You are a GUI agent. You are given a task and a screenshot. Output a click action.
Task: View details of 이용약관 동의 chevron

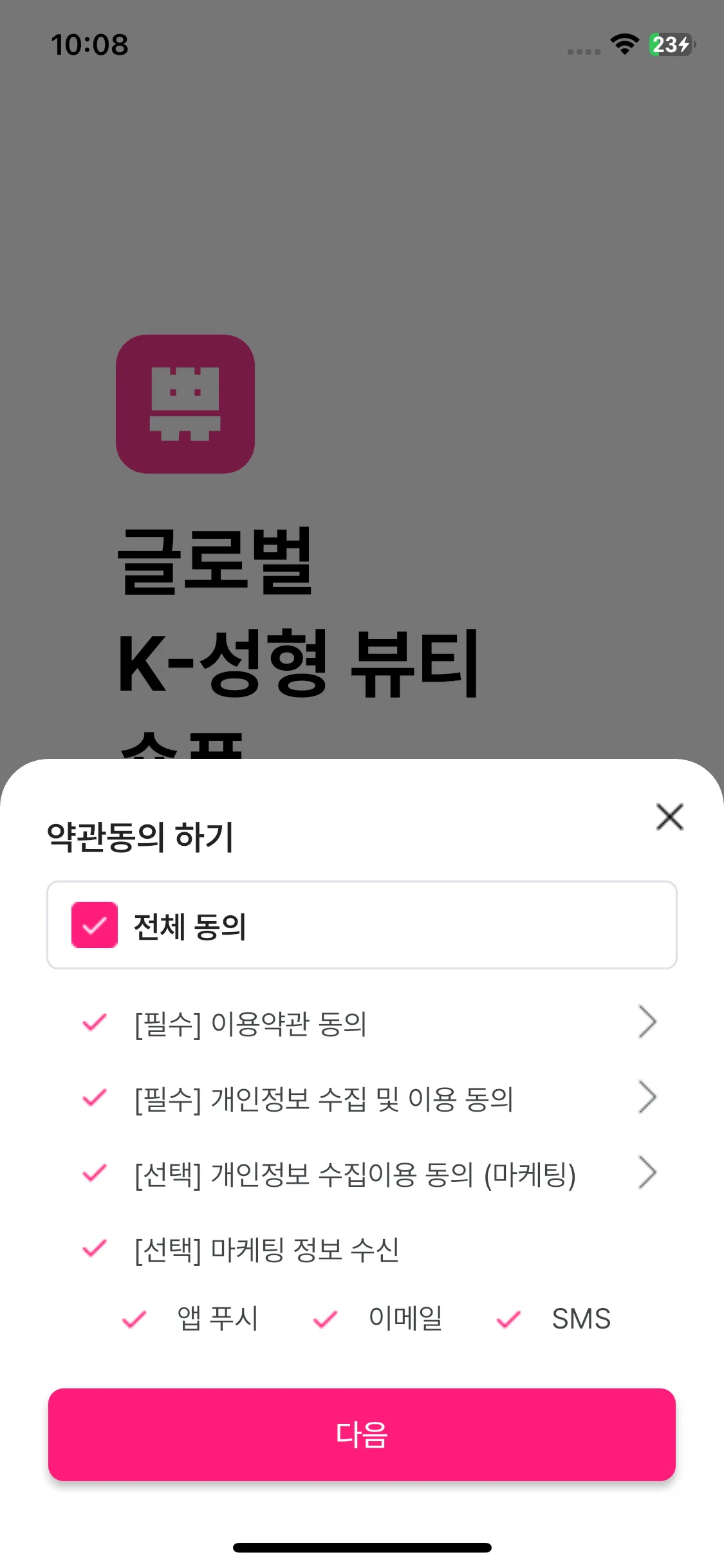(647, 1022)
